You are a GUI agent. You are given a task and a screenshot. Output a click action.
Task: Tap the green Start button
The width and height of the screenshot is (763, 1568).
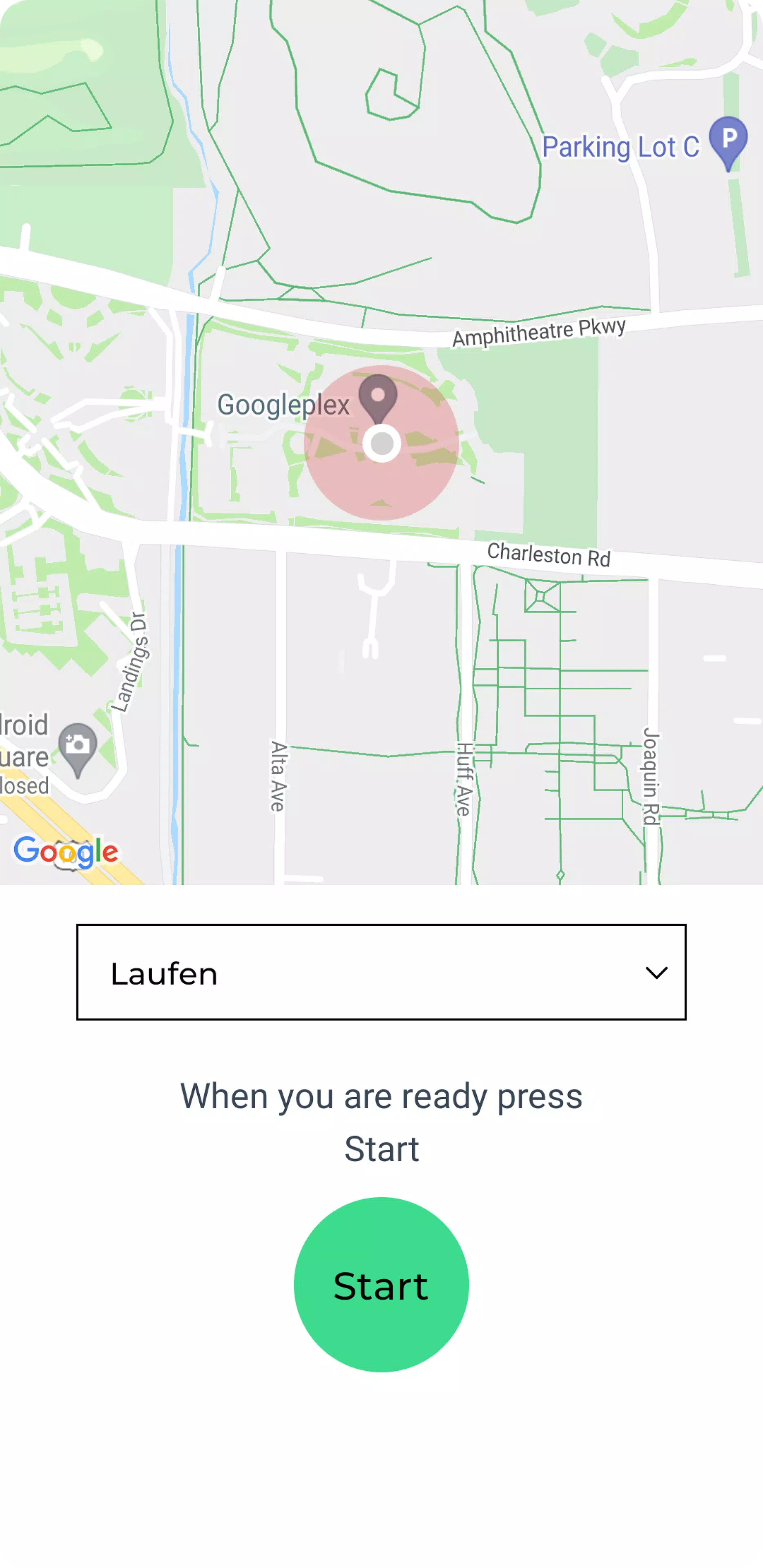click(381, 1285)
